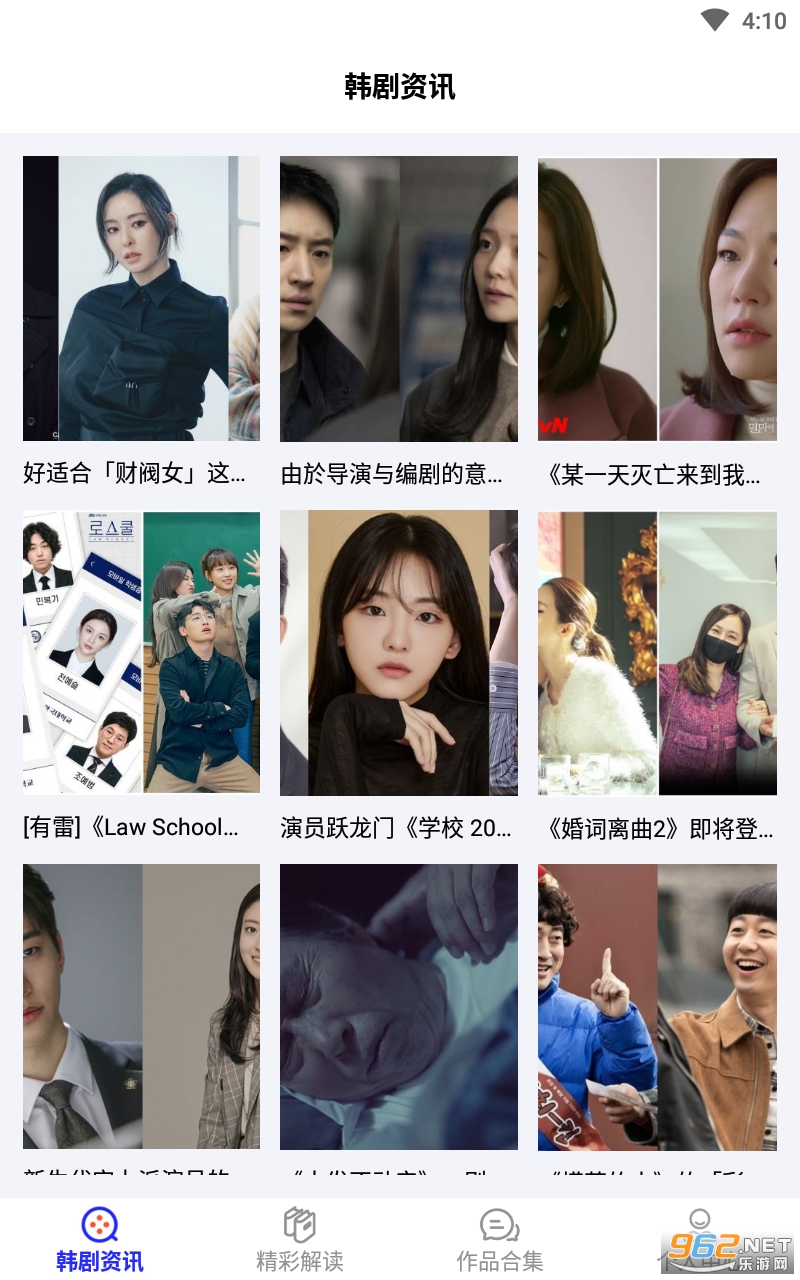Switch to the 作品合集 tab

point(500,1240)
